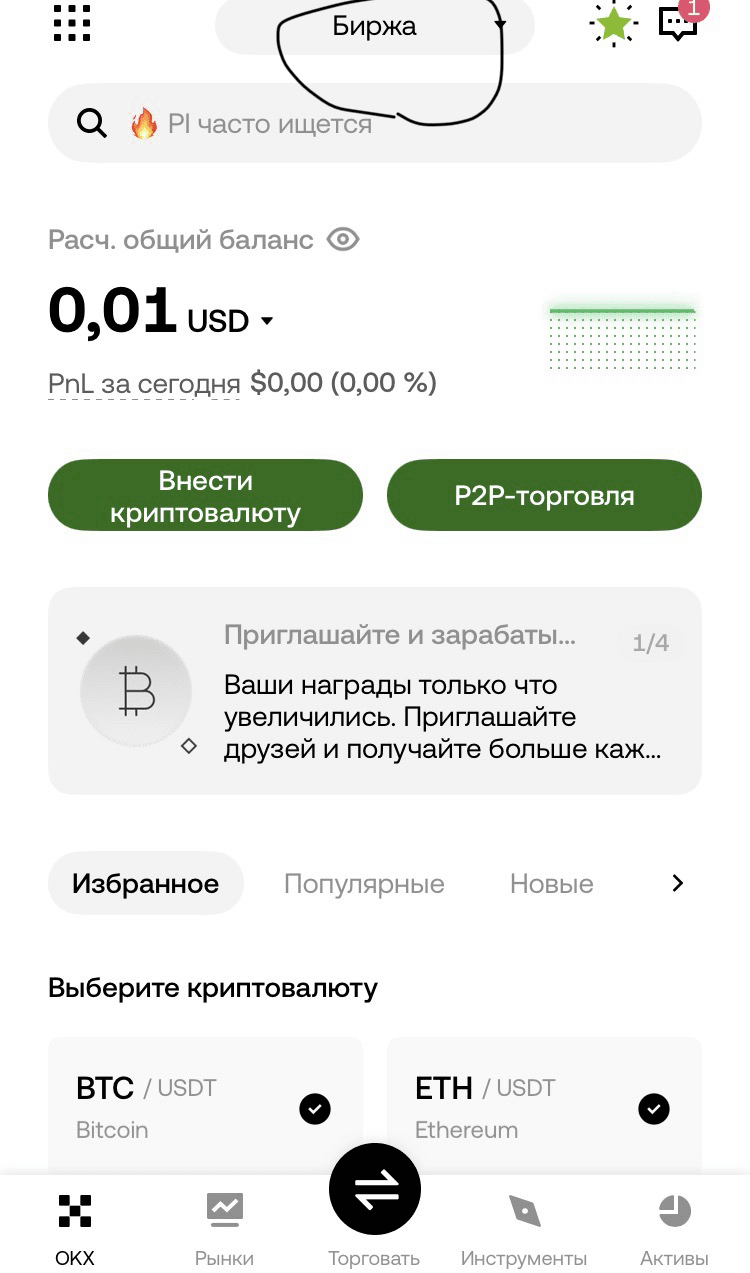Viewport: 750px width, 1273px height.
Task: Select the Избранное tab
Action: click(x=146, y=884)
